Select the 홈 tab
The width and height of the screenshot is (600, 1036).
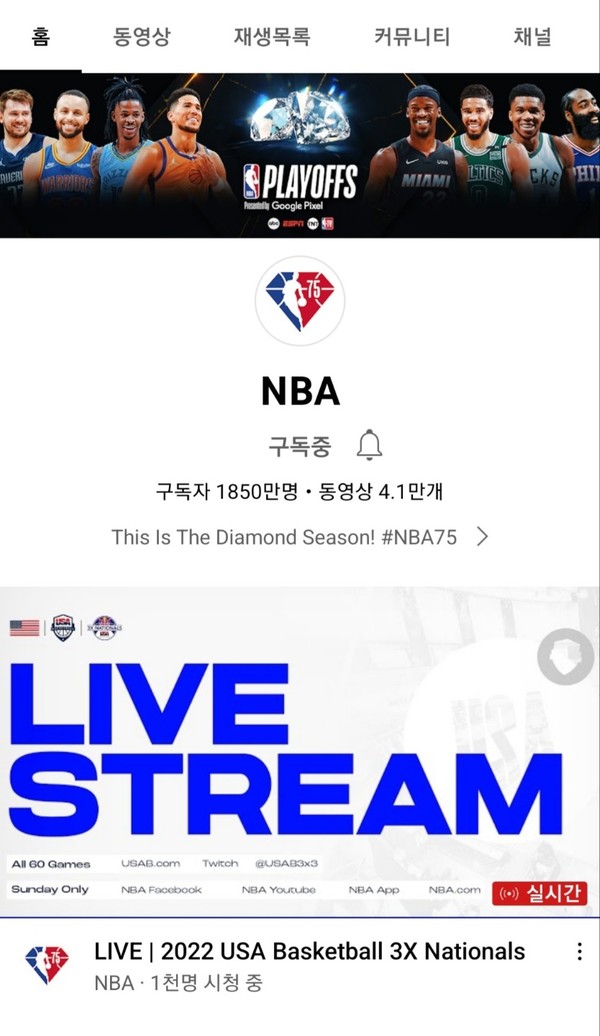(41, 38)
